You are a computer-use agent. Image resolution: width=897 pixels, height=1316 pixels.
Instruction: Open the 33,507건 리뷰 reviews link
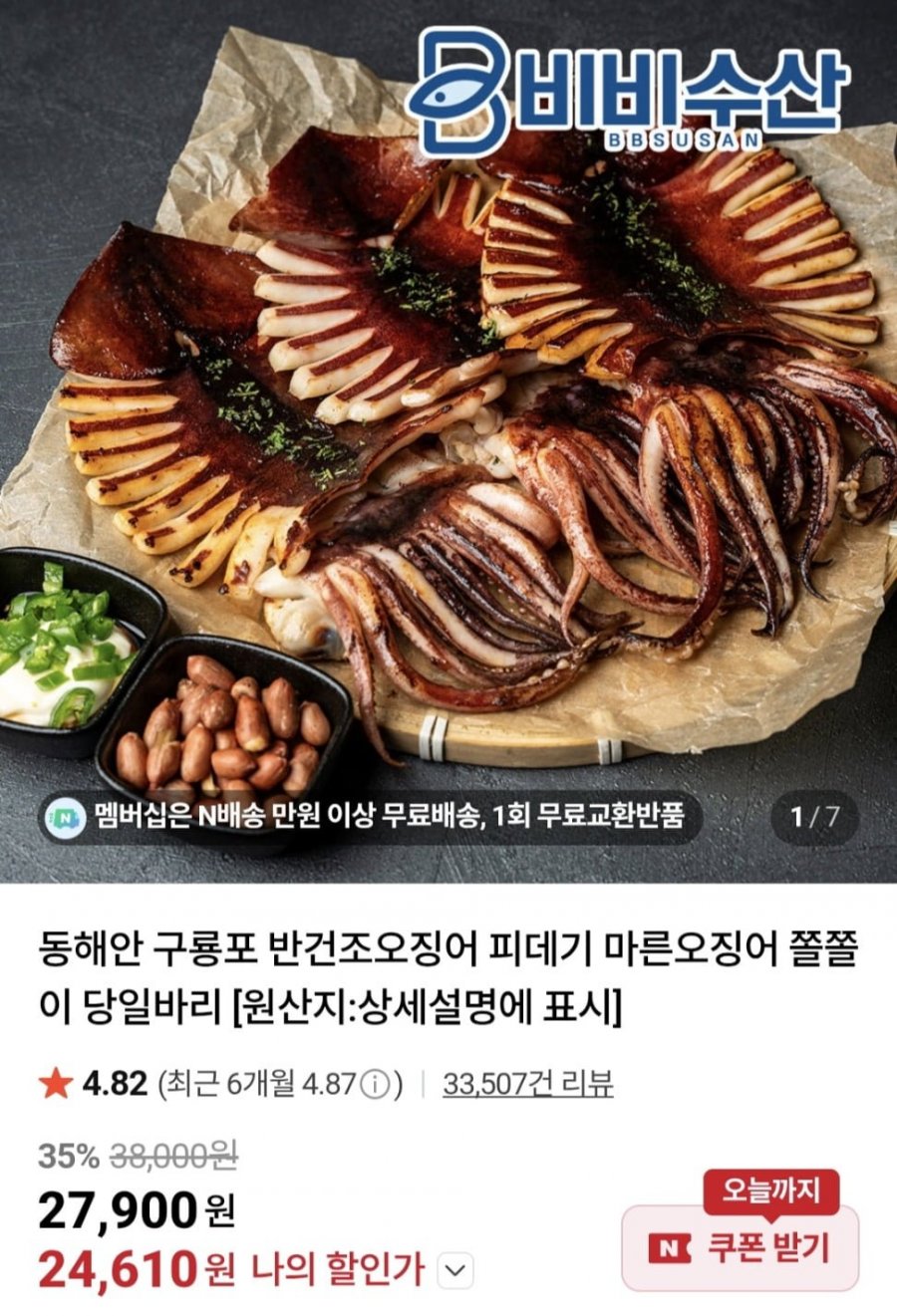[527, 1083]
